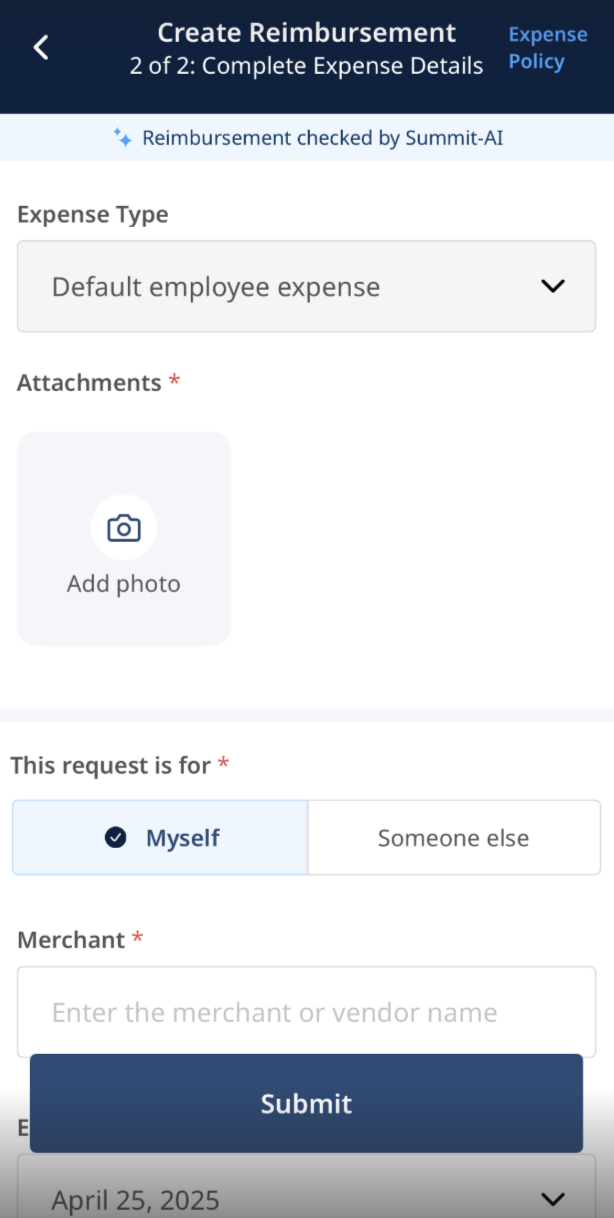
Task: Tap the Merchant name field
Action: pos(306,1012)
